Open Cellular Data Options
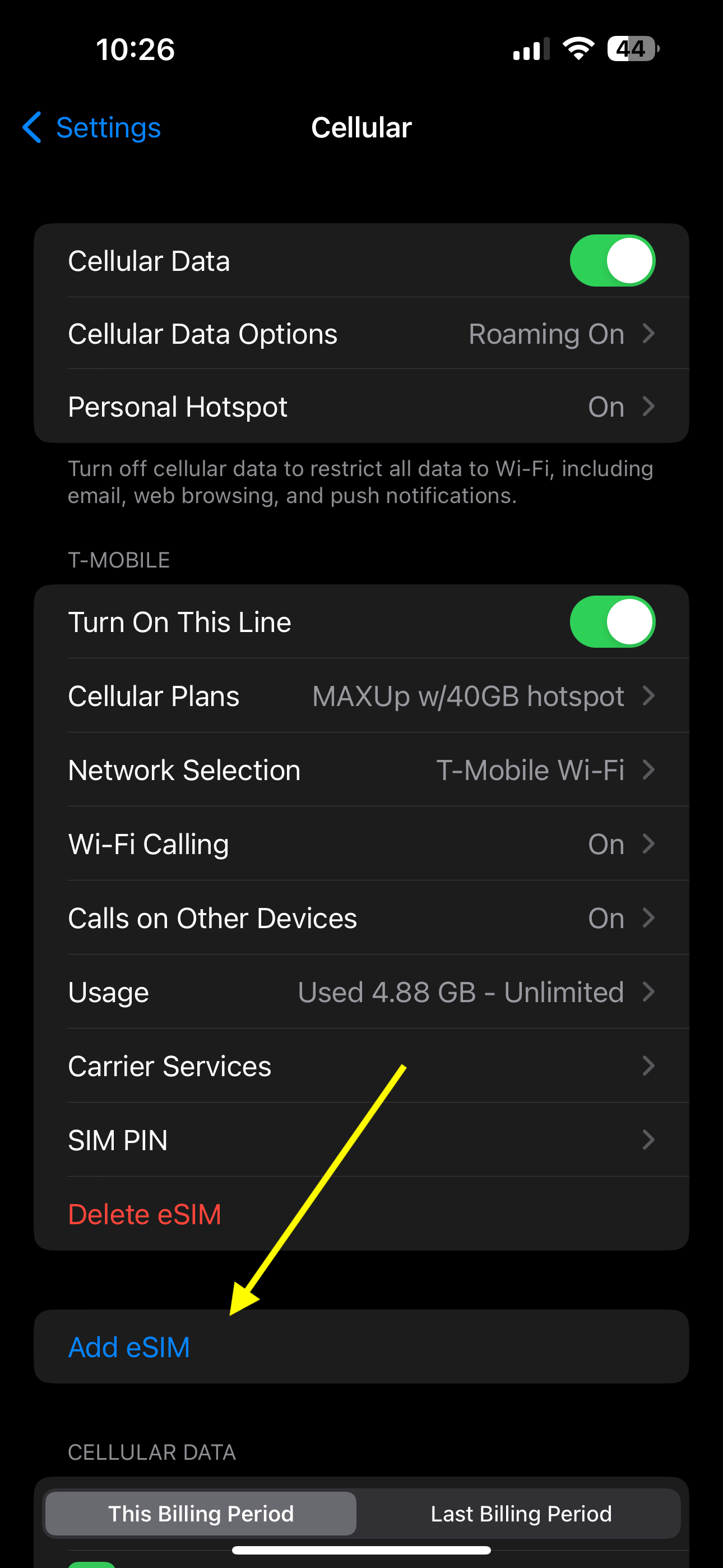Screen dimensions: 723x1568 tap(361, 334)
